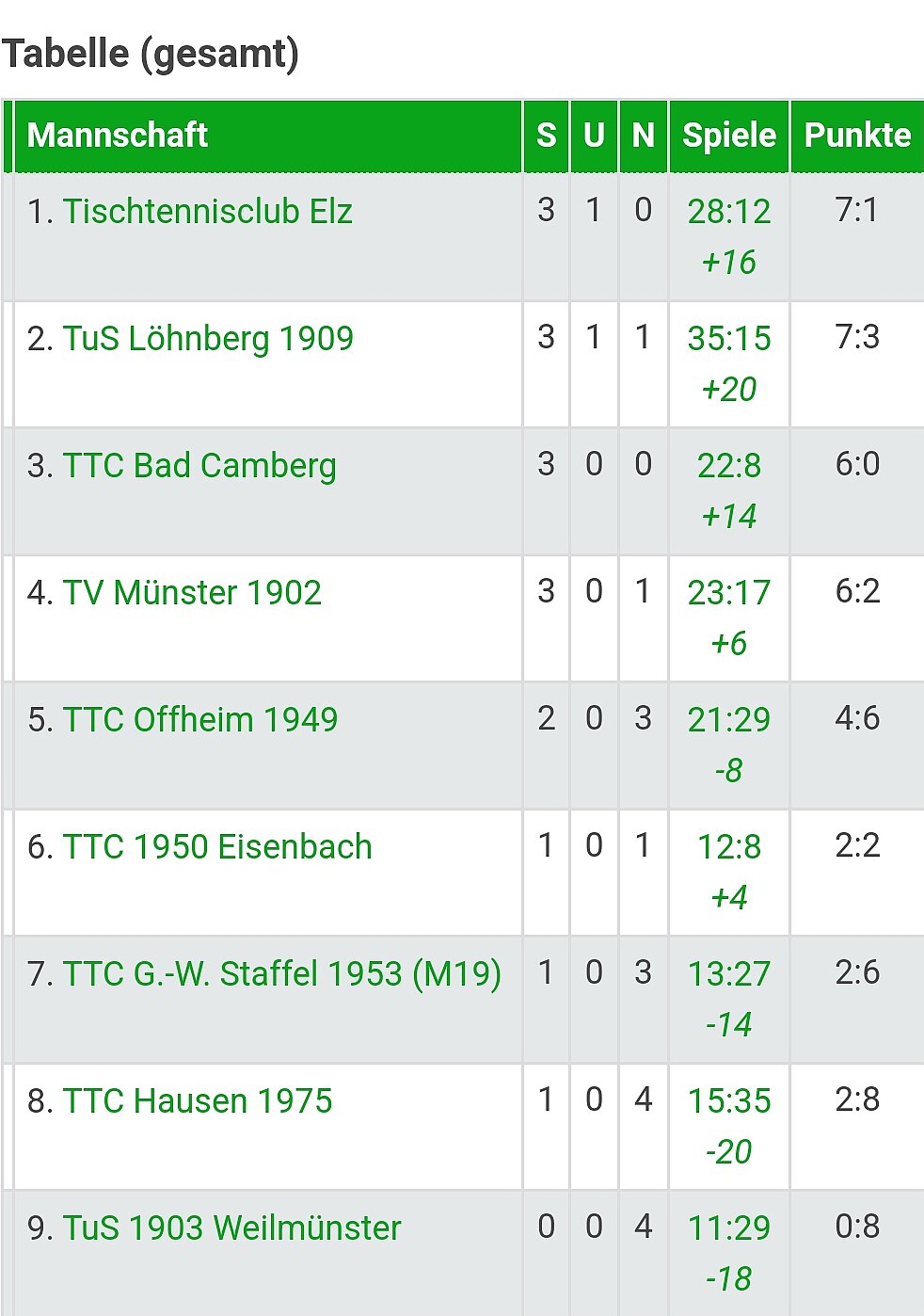The width and height of the screenshot is (924, 1316).
Task: View Hausen's 15:35 games link
Action: click(x=728, y=1101)
